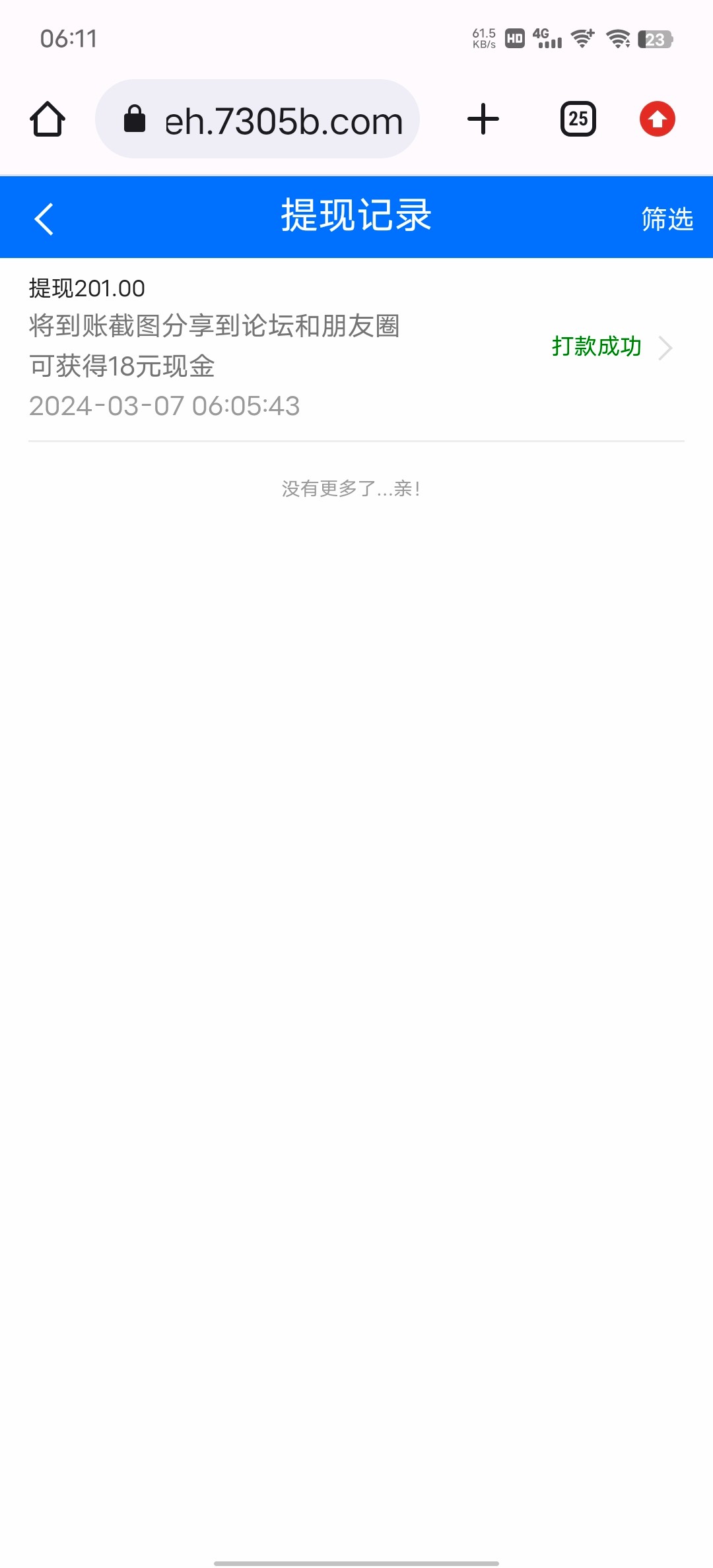Tap the 提现201.00 record entry
Viewport: 713px width, 1568px height.
point(86,288)
